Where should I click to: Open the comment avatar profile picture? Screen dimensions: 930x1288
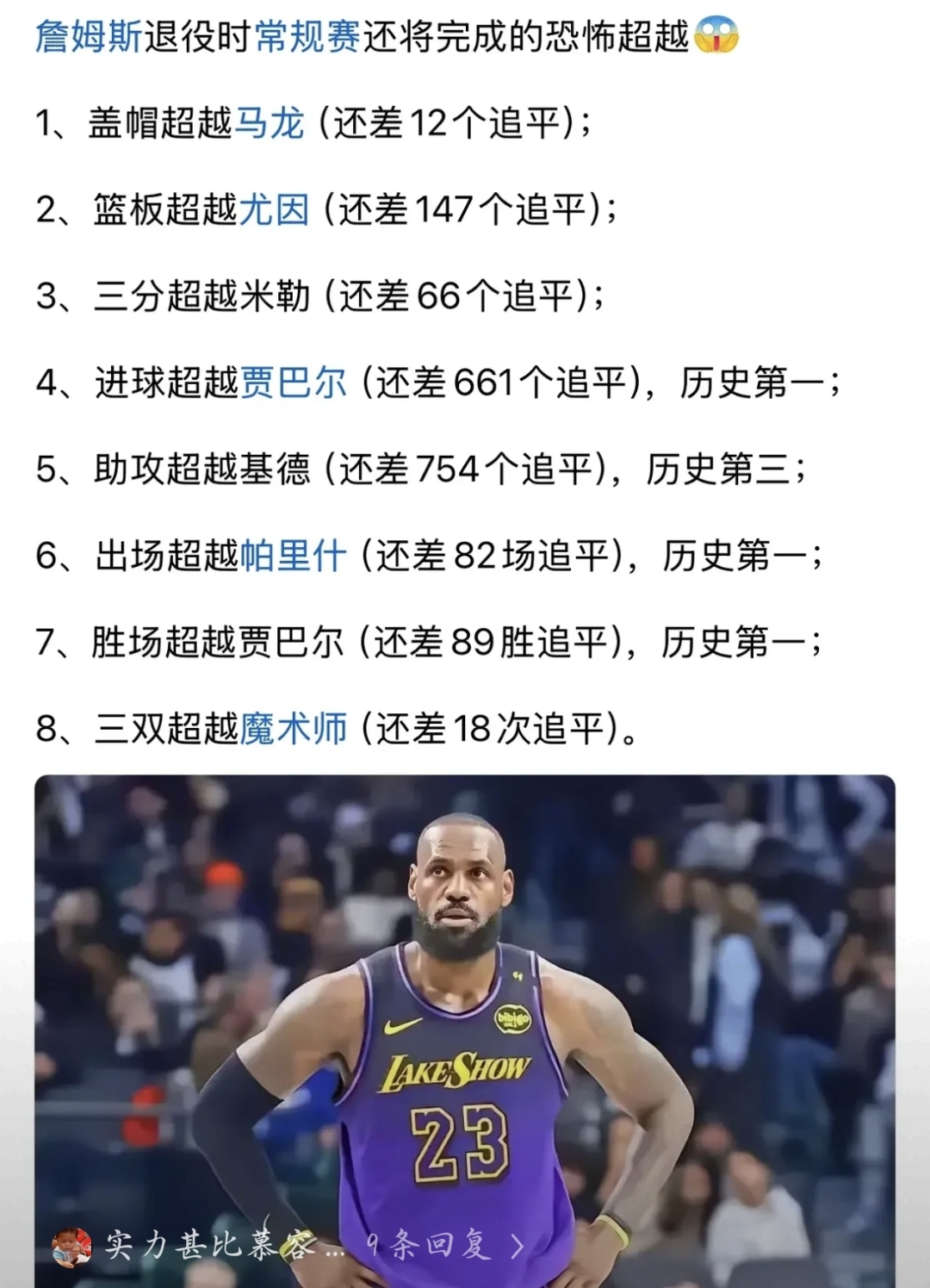(x=75, y=1244)
